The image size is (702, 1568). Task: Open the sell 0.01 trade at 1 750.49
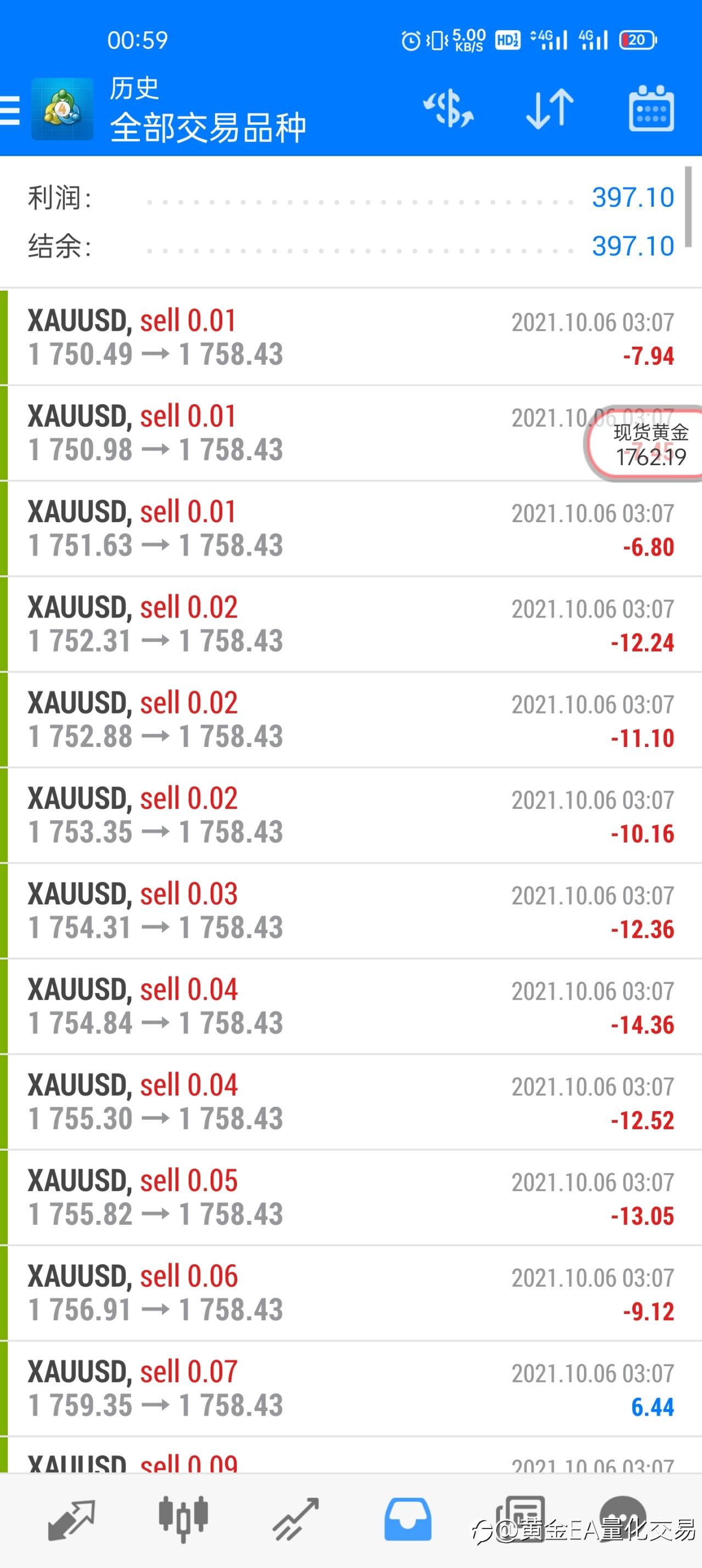[350, 338]
